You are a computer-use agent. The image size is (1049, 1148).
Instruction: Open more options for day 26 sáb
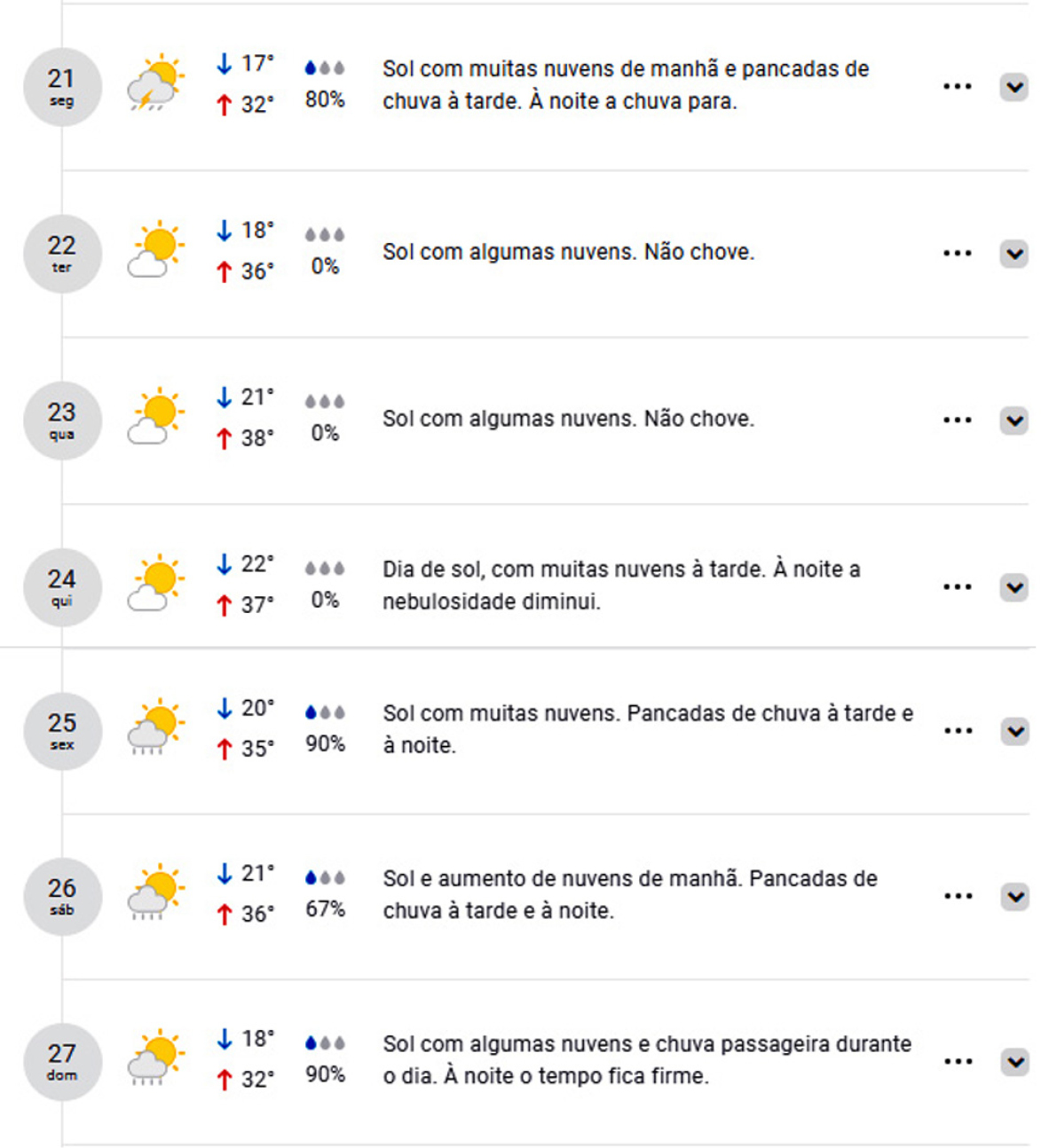tap(958, 896)
